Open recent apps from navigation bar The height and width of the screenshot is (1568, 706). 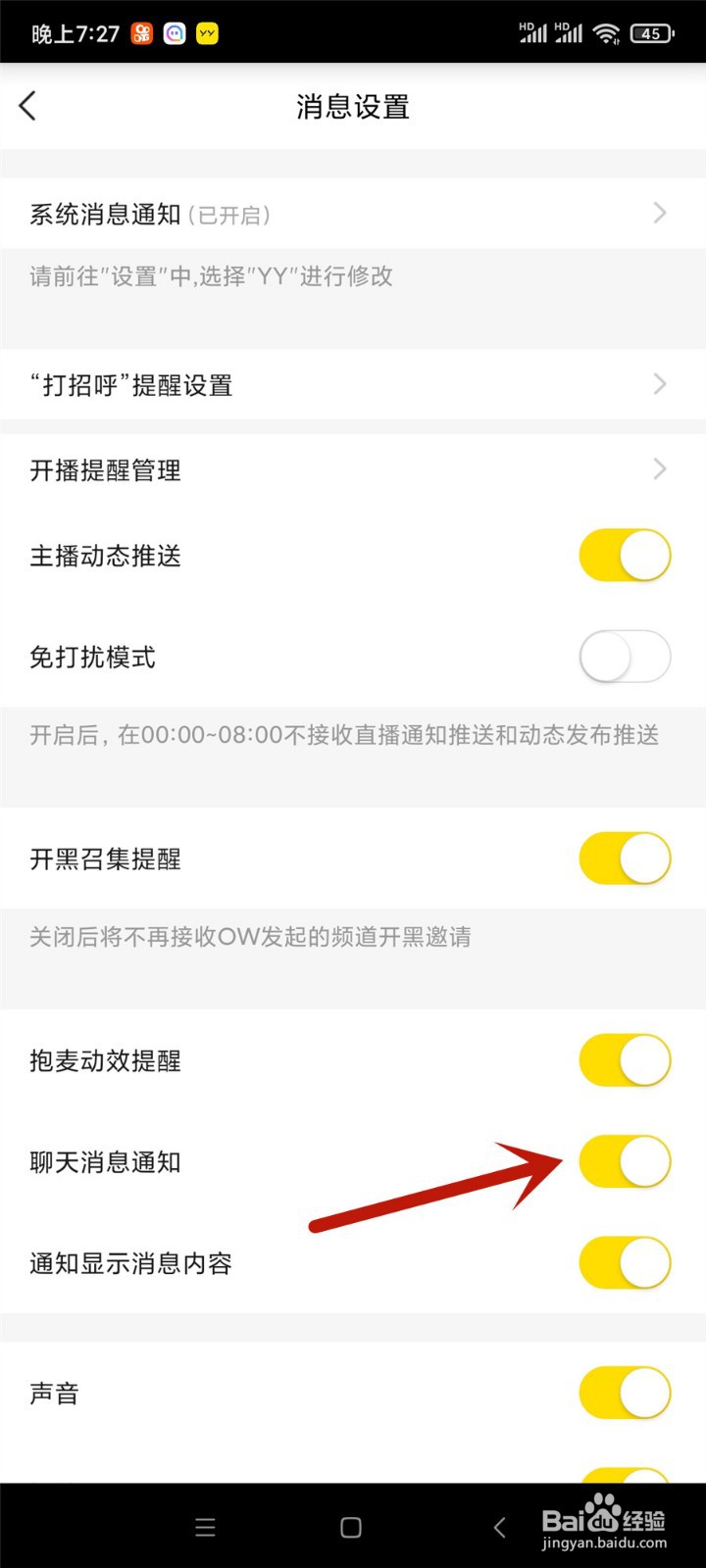pyautogui.click(x=205, y=1527)
